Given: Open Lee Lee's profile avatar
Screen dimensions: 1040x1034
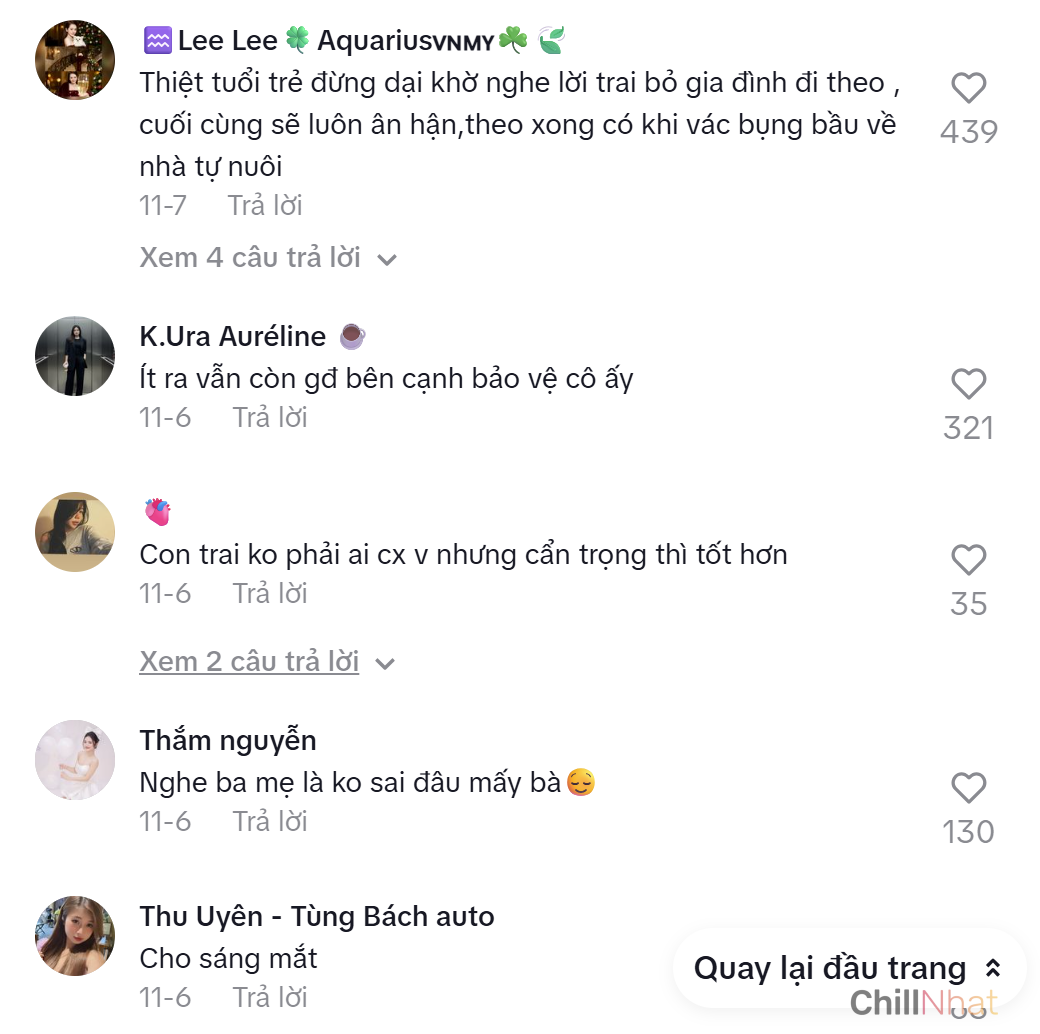Looking at the screenshot, I should tap(75, 60).
